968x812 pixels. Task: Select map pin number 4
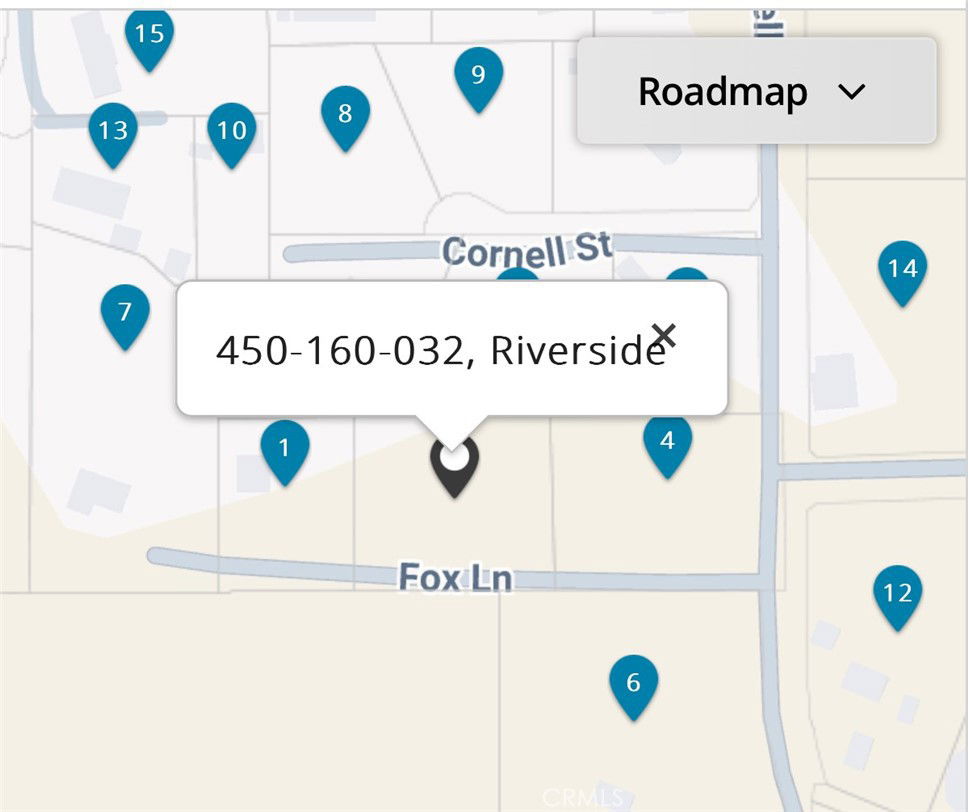click(x=667, y=441)
